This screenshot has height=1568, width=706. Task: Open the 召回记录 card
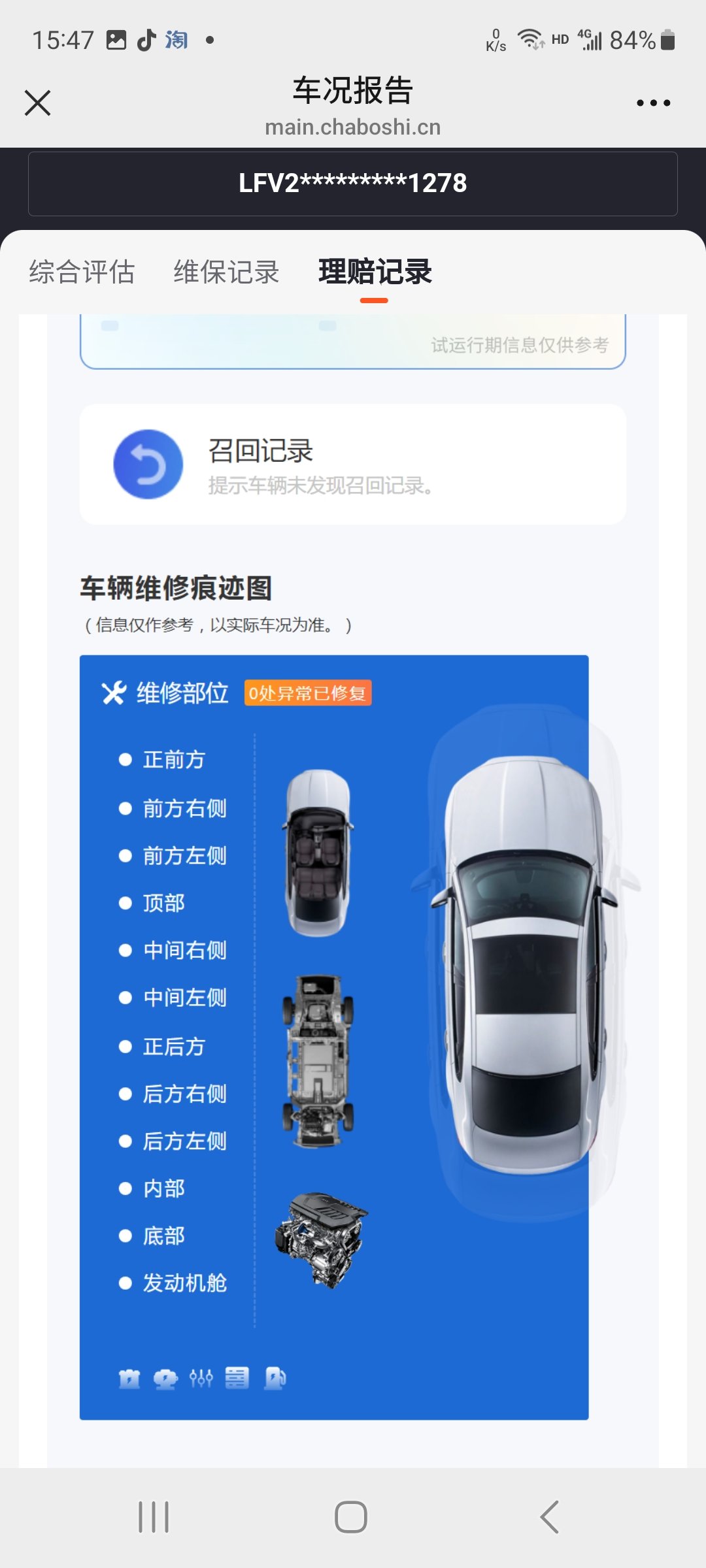tap(353, 464)
